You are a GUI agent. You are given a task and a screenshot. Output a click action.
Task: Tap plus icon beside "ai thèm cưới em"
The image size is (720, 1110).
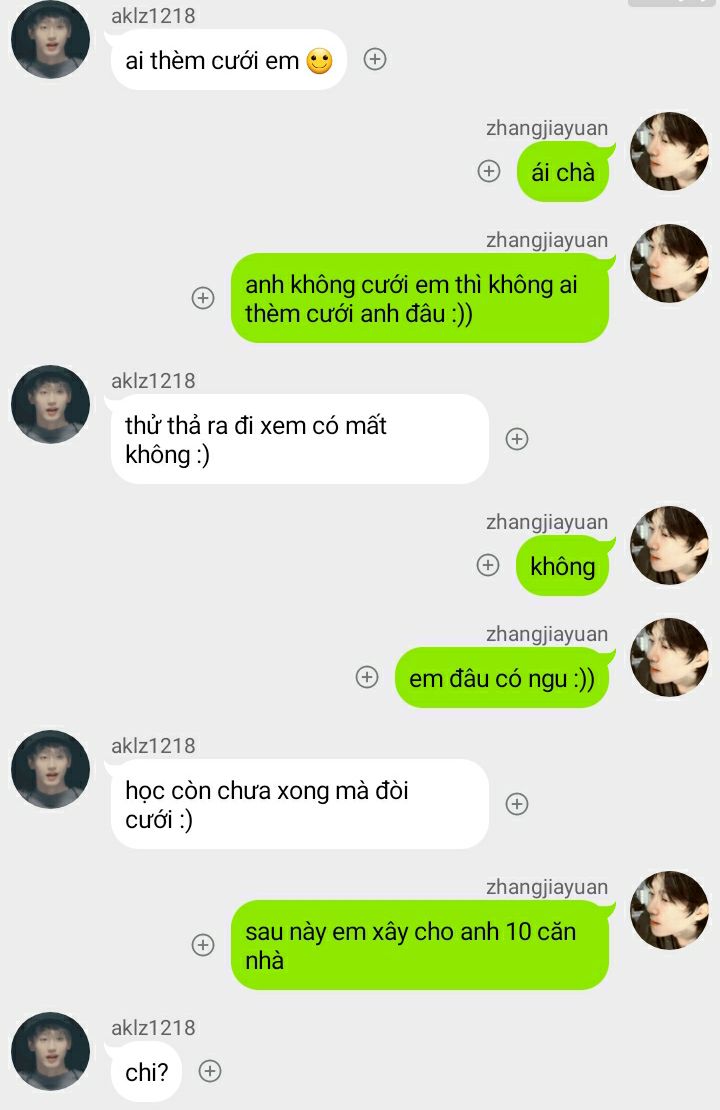(374, 59)
